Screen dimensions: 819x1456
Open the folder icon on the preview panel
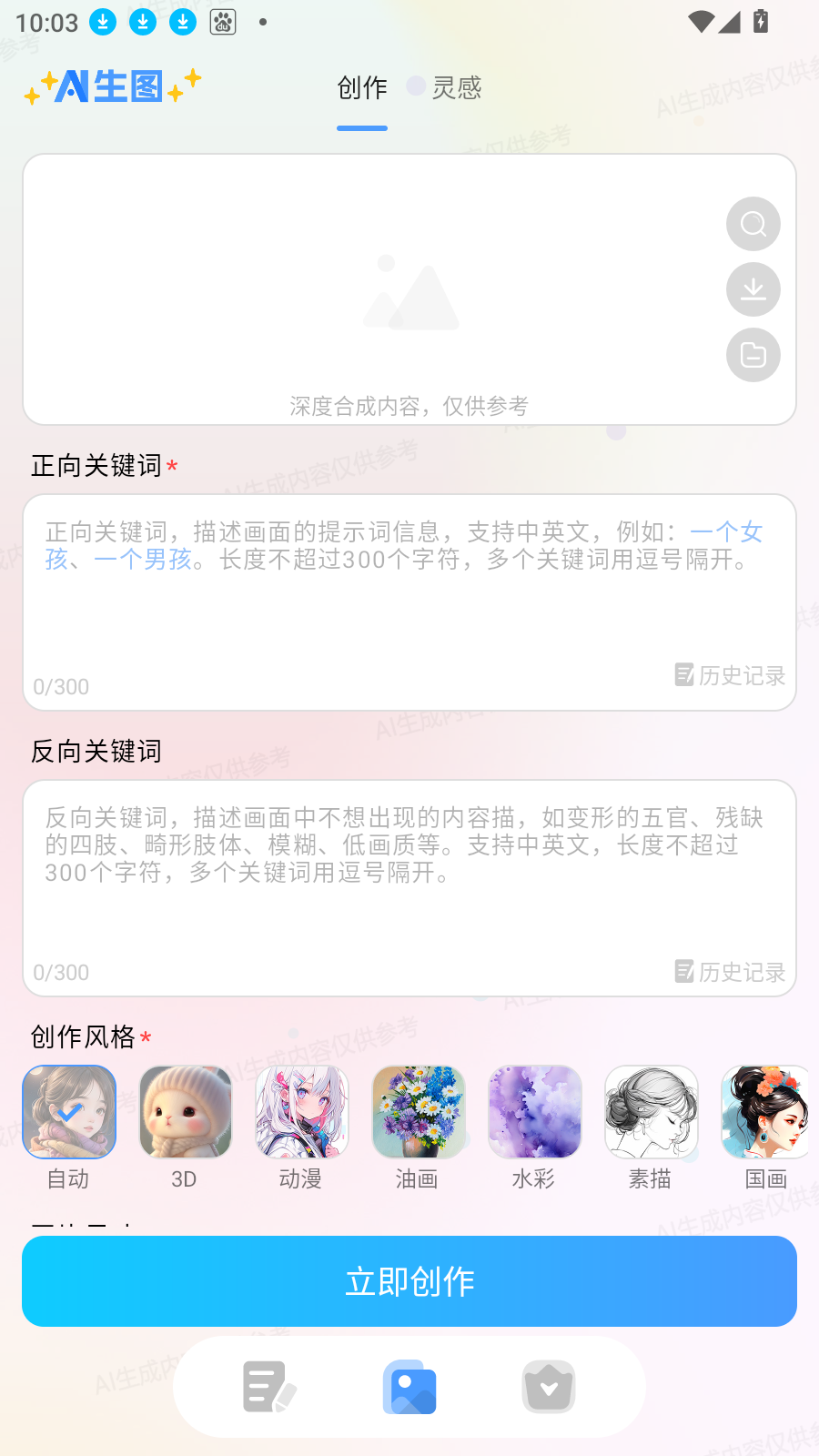point(753,355)
